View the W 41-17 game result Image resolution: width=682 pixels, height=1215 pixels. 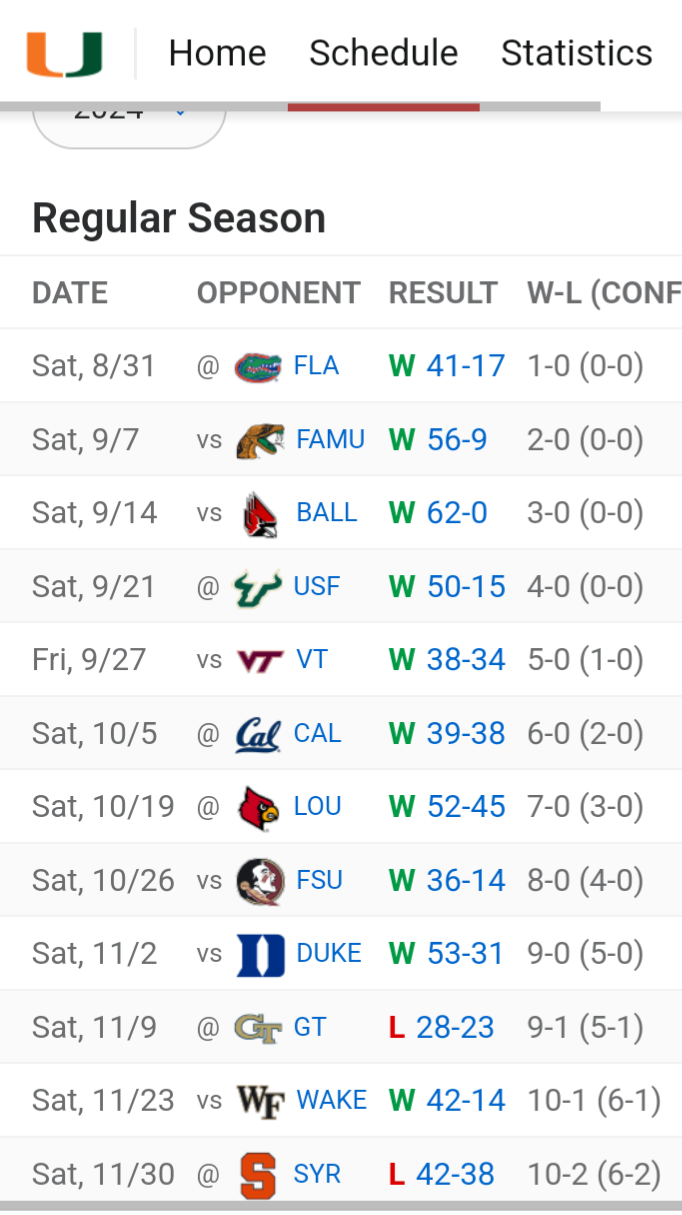click(x=447, y=366)
